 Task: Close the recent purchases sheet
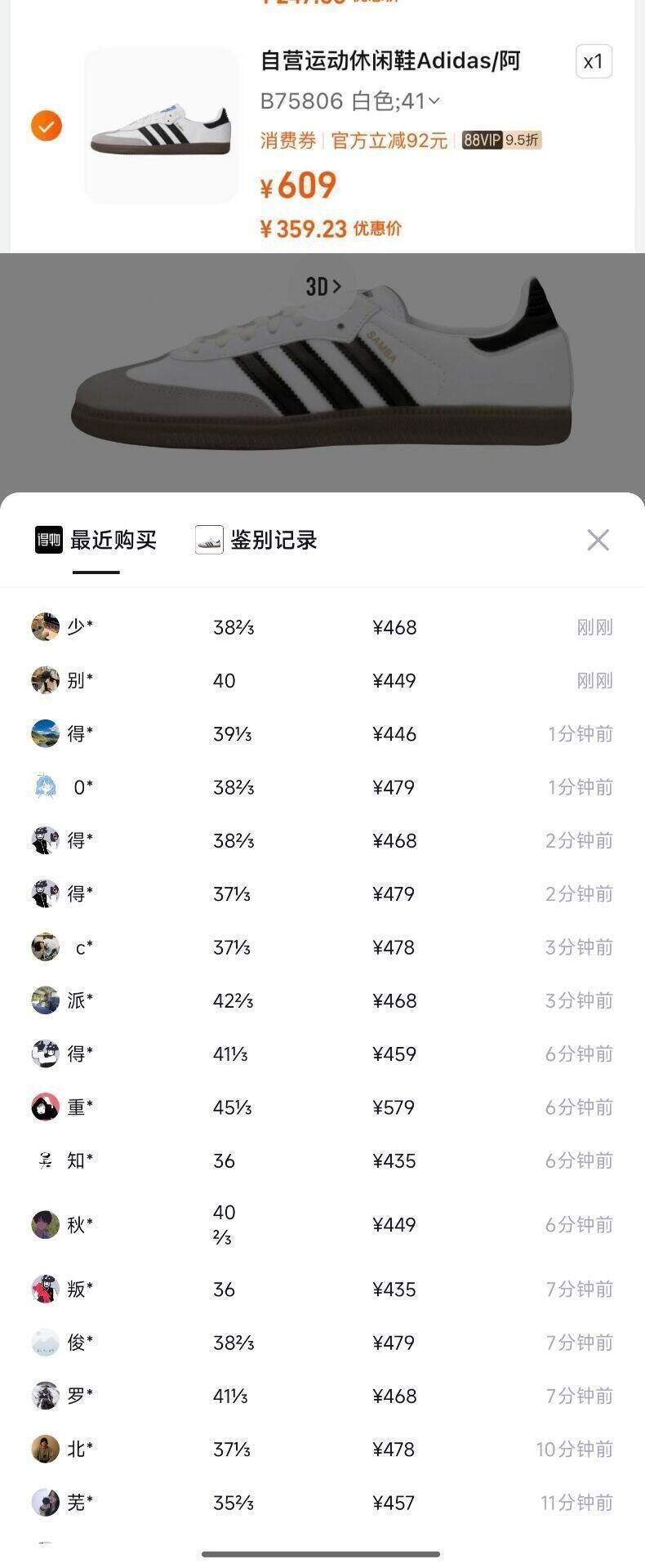point(598,540)
